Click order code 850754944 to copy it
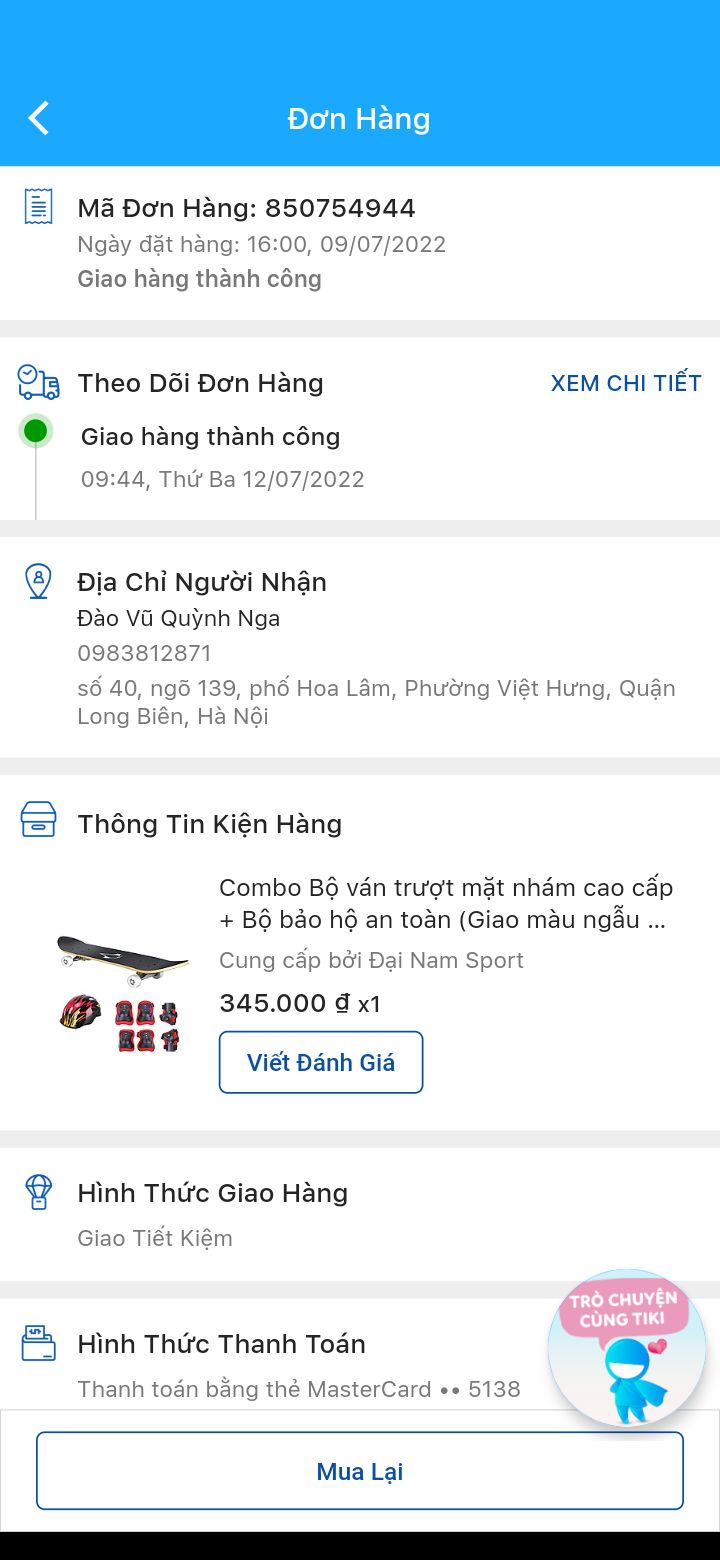The width and height of the screenshot is (720, 1560). 341,208
